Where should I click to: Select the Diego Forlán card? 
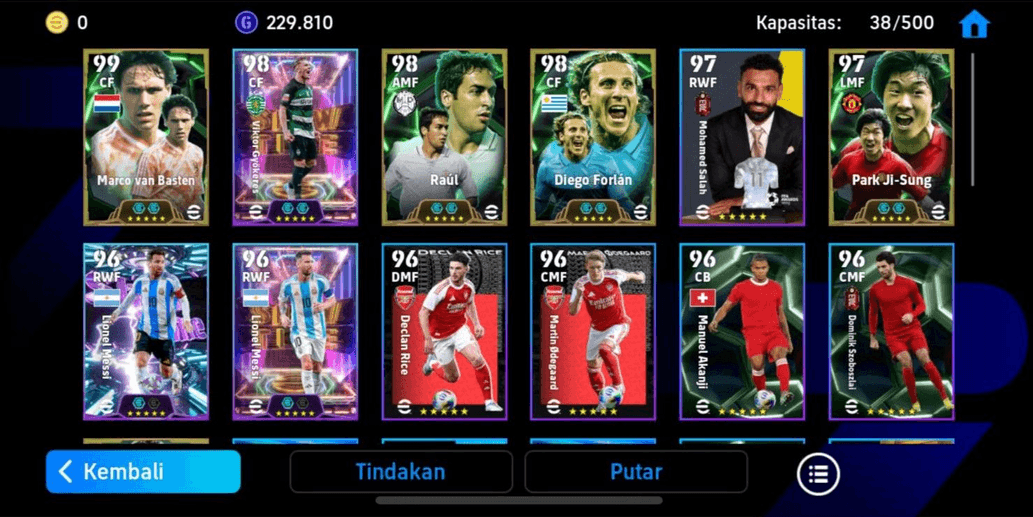pyautogui.click(x=593, y=137)
